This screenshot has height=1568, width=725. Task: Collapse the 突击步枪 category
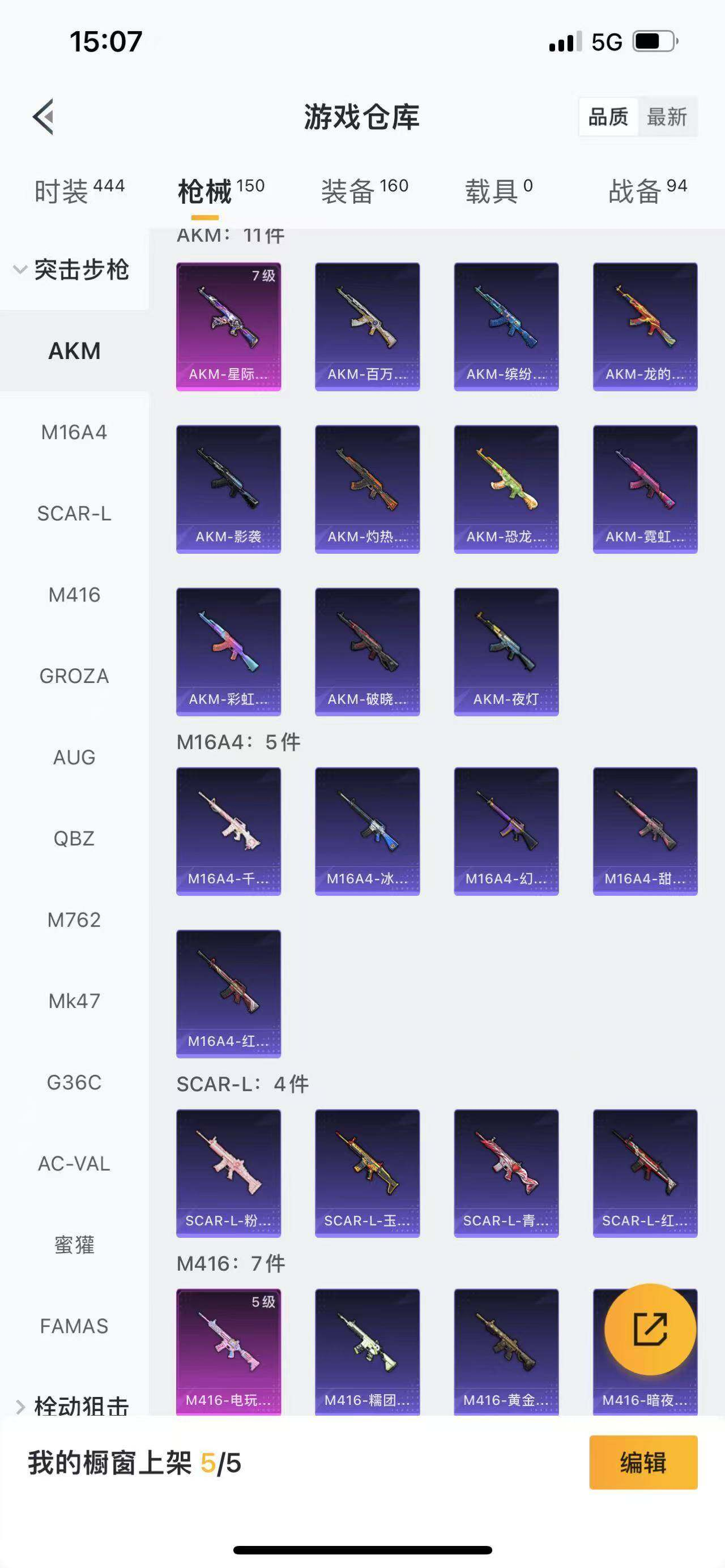(73, 270)
